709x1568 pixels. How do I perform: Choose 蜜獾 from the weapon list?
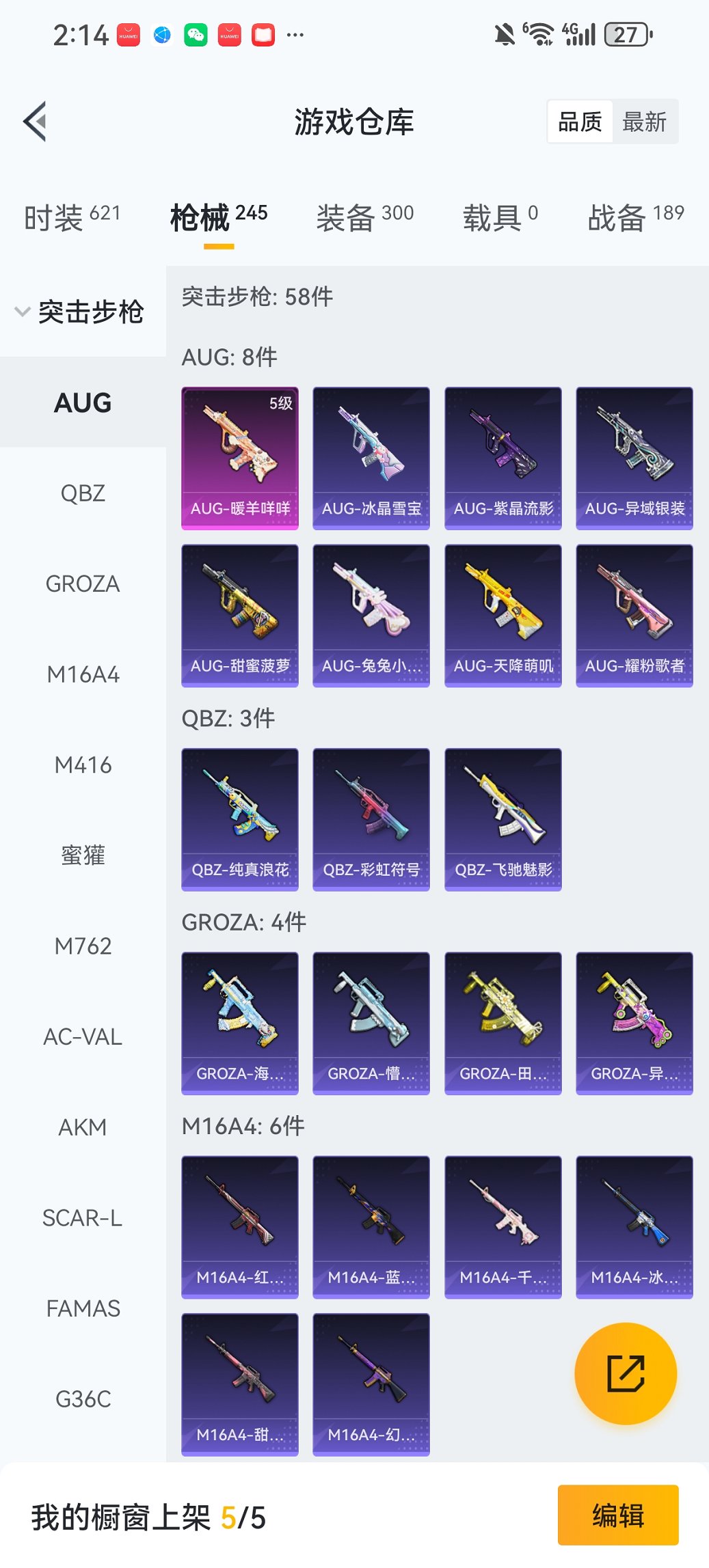click(x=83, y=855)
